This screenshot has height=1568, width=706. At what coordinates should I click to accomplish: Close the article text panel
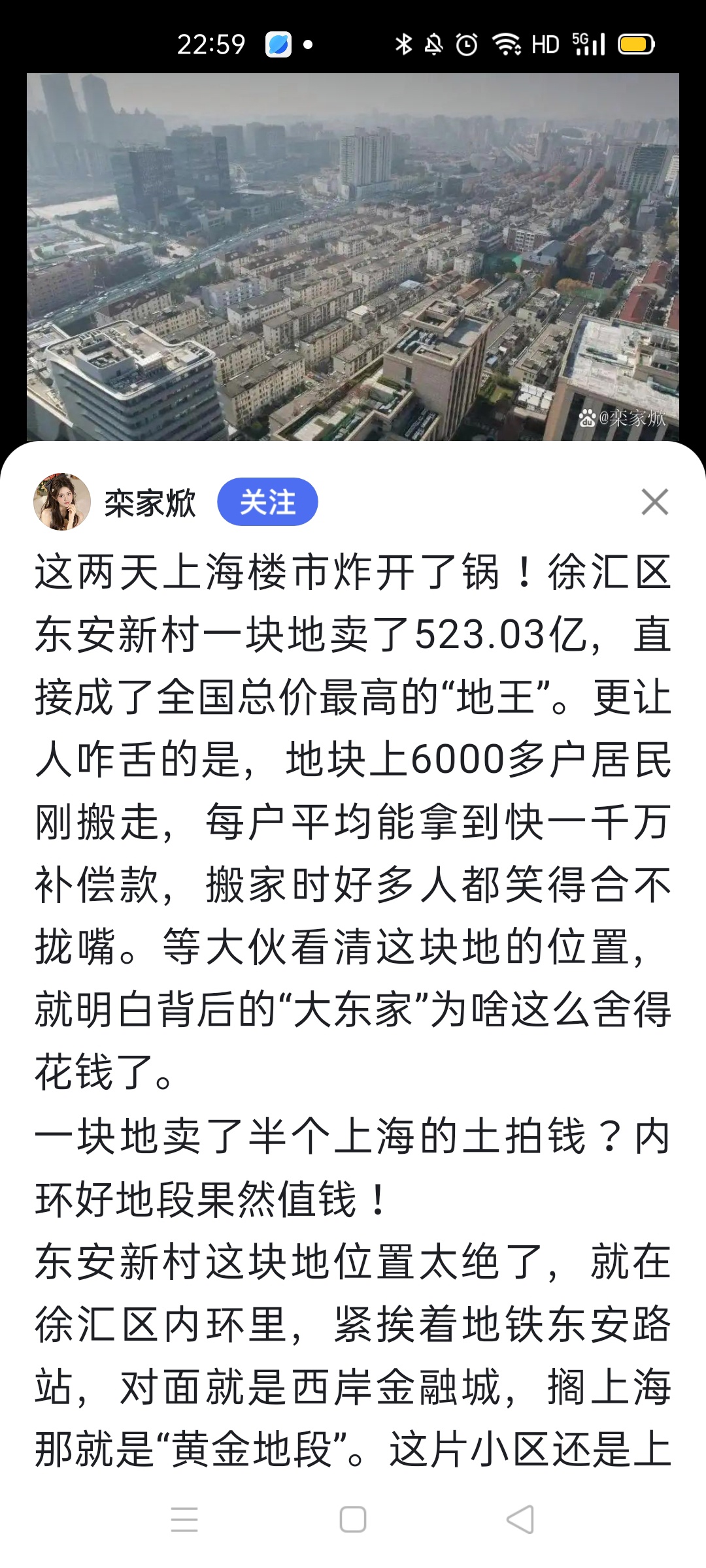[x=654, y=502]
